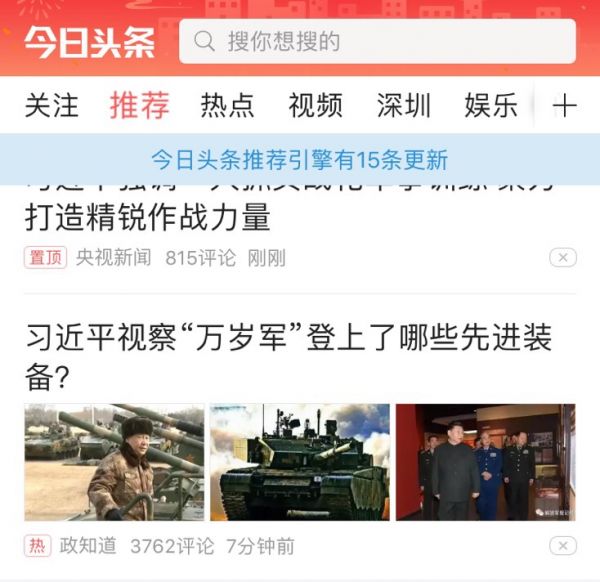The image size is (600, 582).
Task: Open the 打造精锐作战力量 article from 央视新闻
Action: (148, 216)
